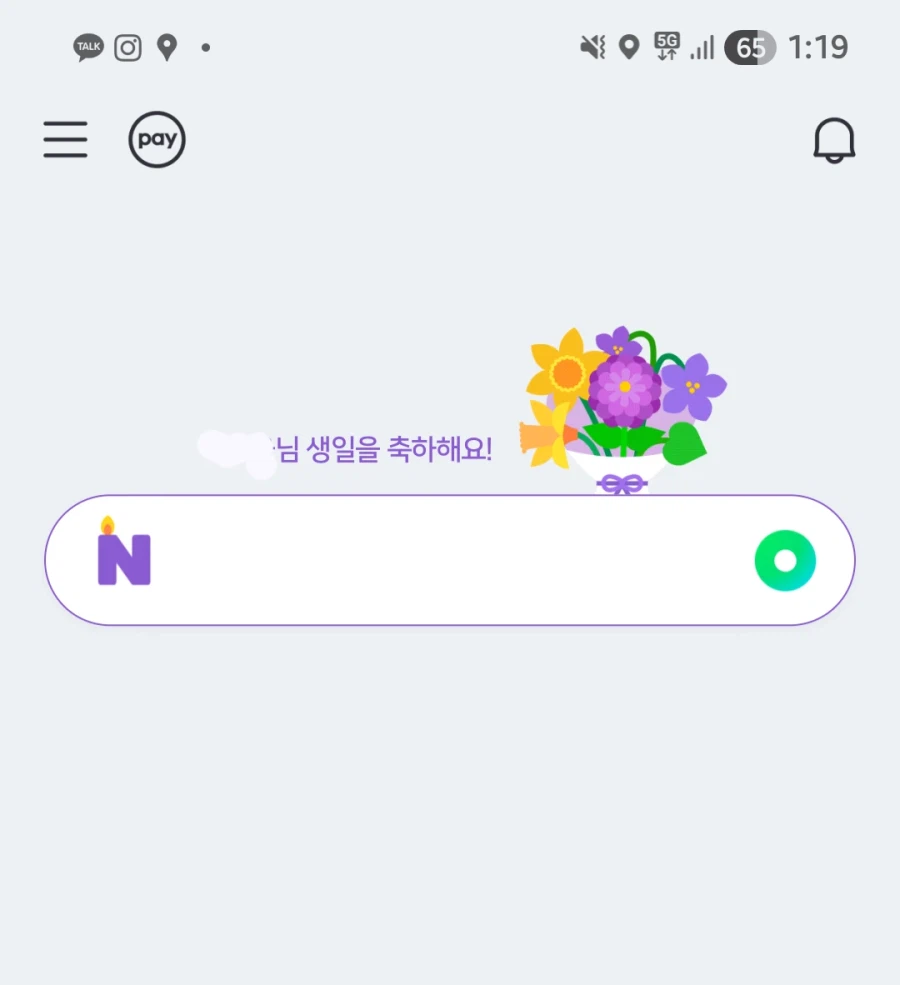
Task: Tap the battery level indicator showing 65
Action: click(750, 46)
